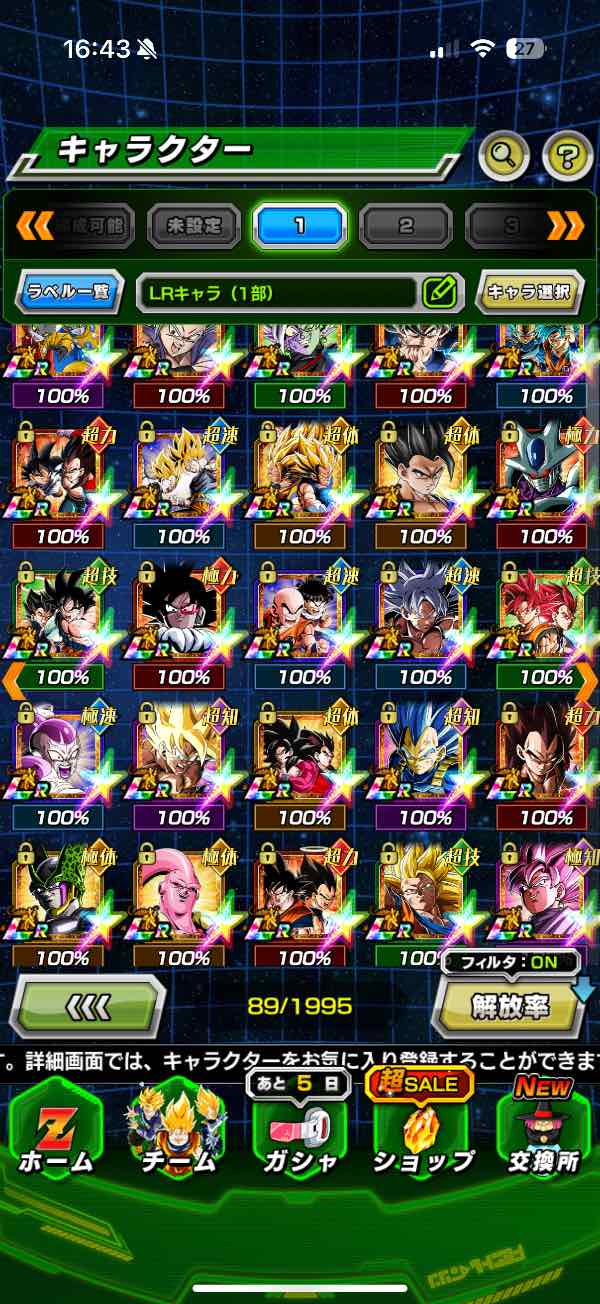Open the 解放率 sort button
The width and height of the screenshot is (600, 1304).
point(510,1006)
